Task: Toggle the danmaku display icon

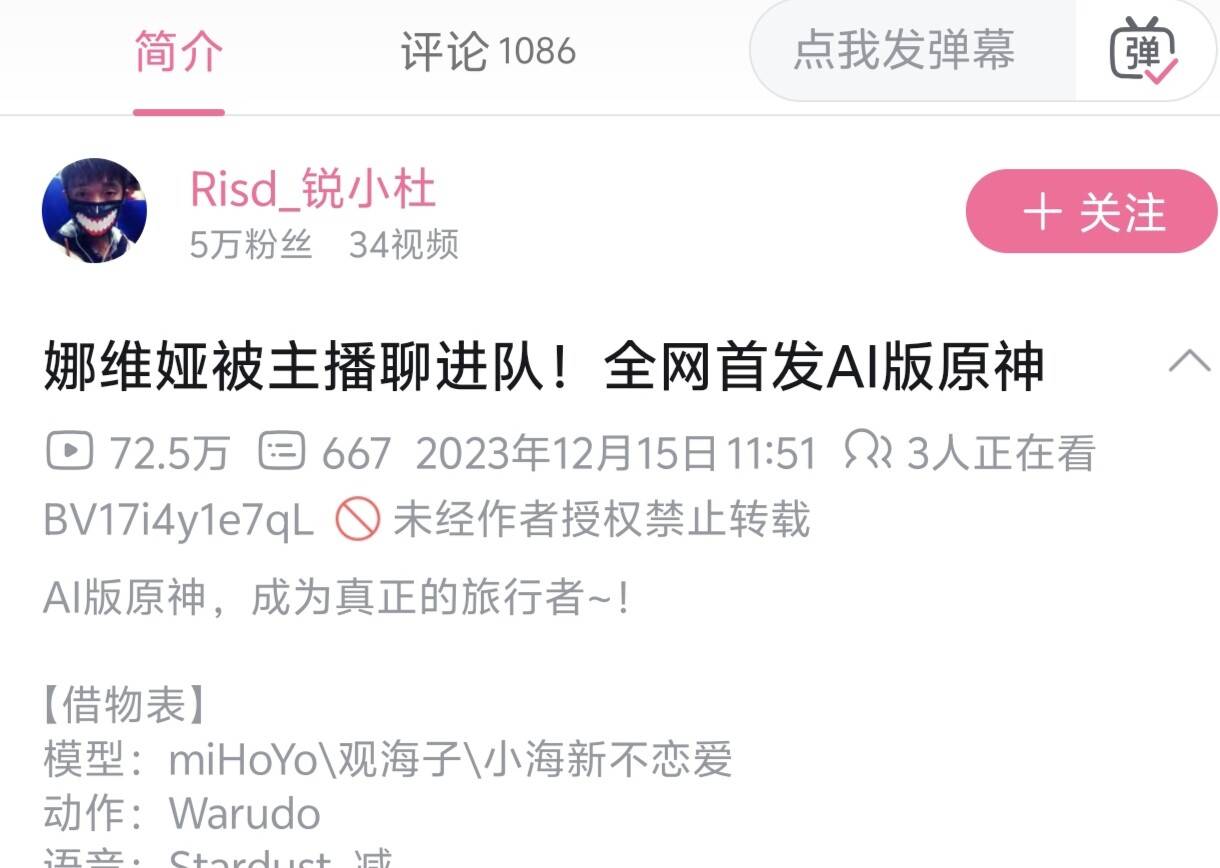Action: (1144, 50)
